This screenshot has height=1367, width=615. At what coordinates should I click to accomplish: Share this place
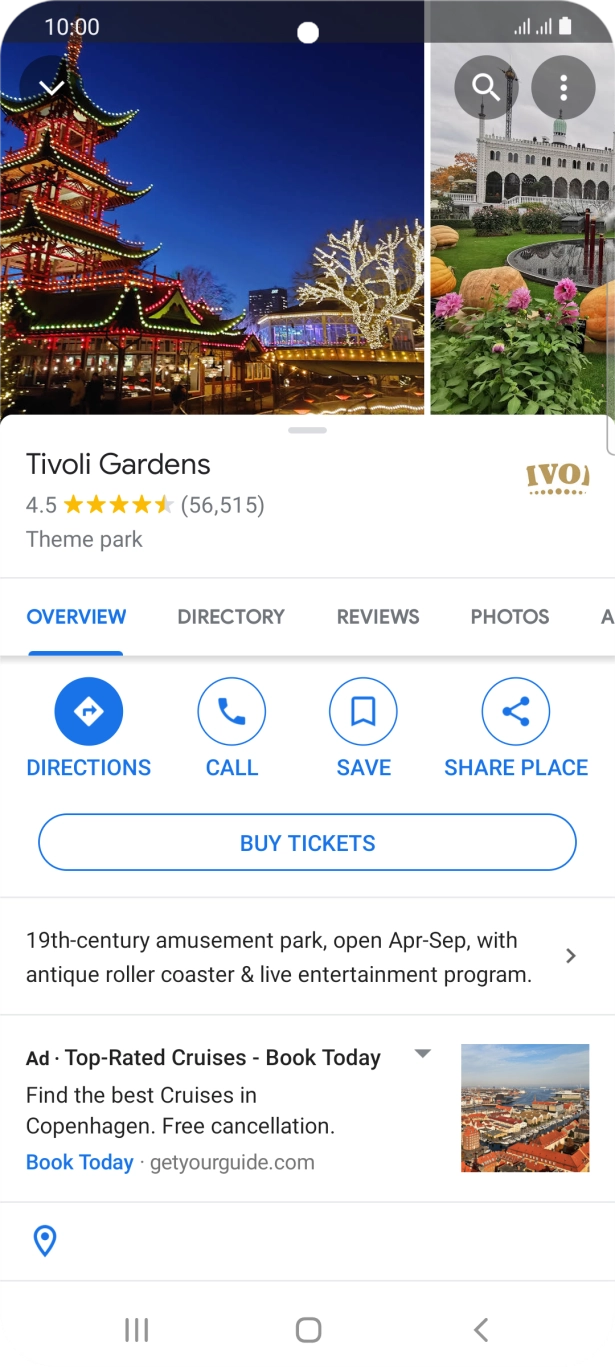tap(516, 712)
